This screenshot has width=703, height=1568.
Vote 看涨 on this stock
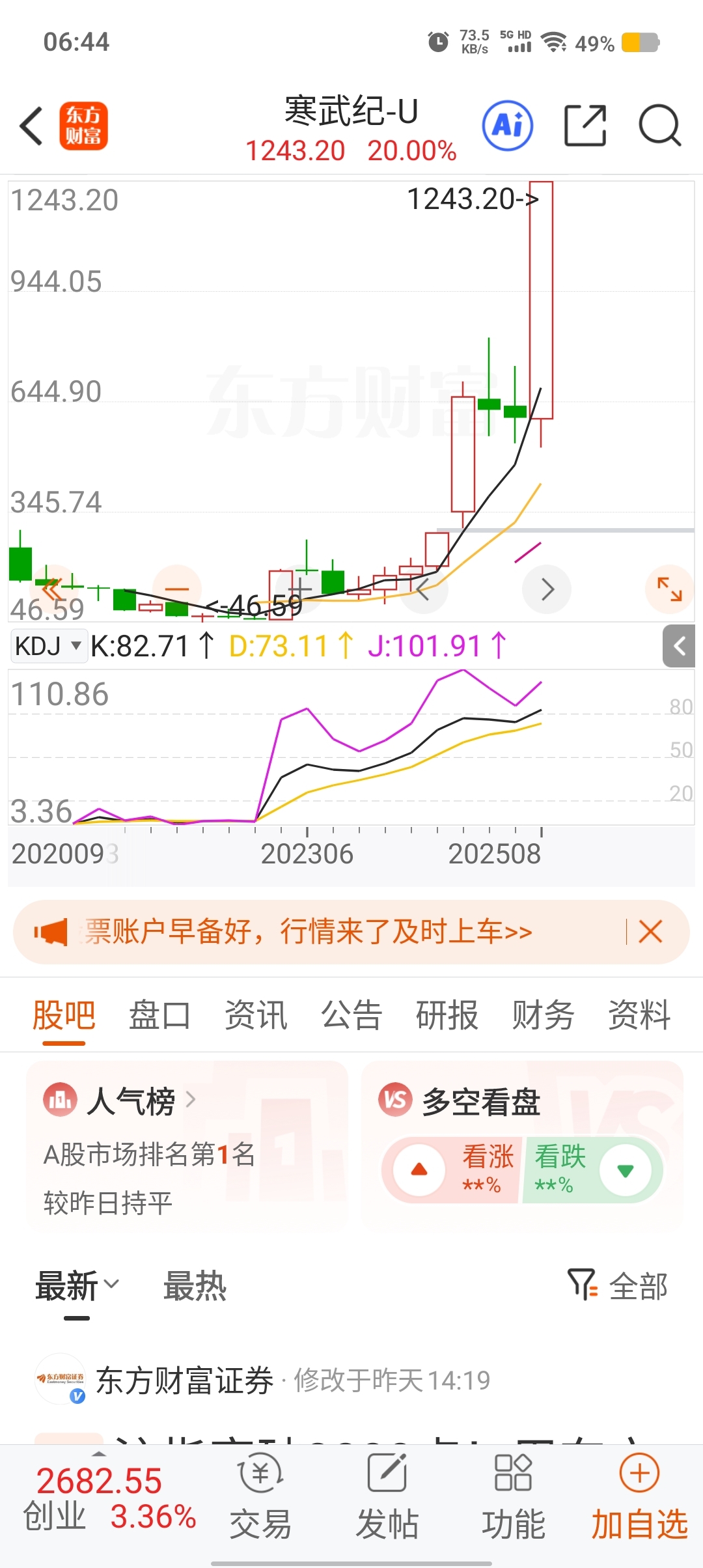pos(450,1170)
